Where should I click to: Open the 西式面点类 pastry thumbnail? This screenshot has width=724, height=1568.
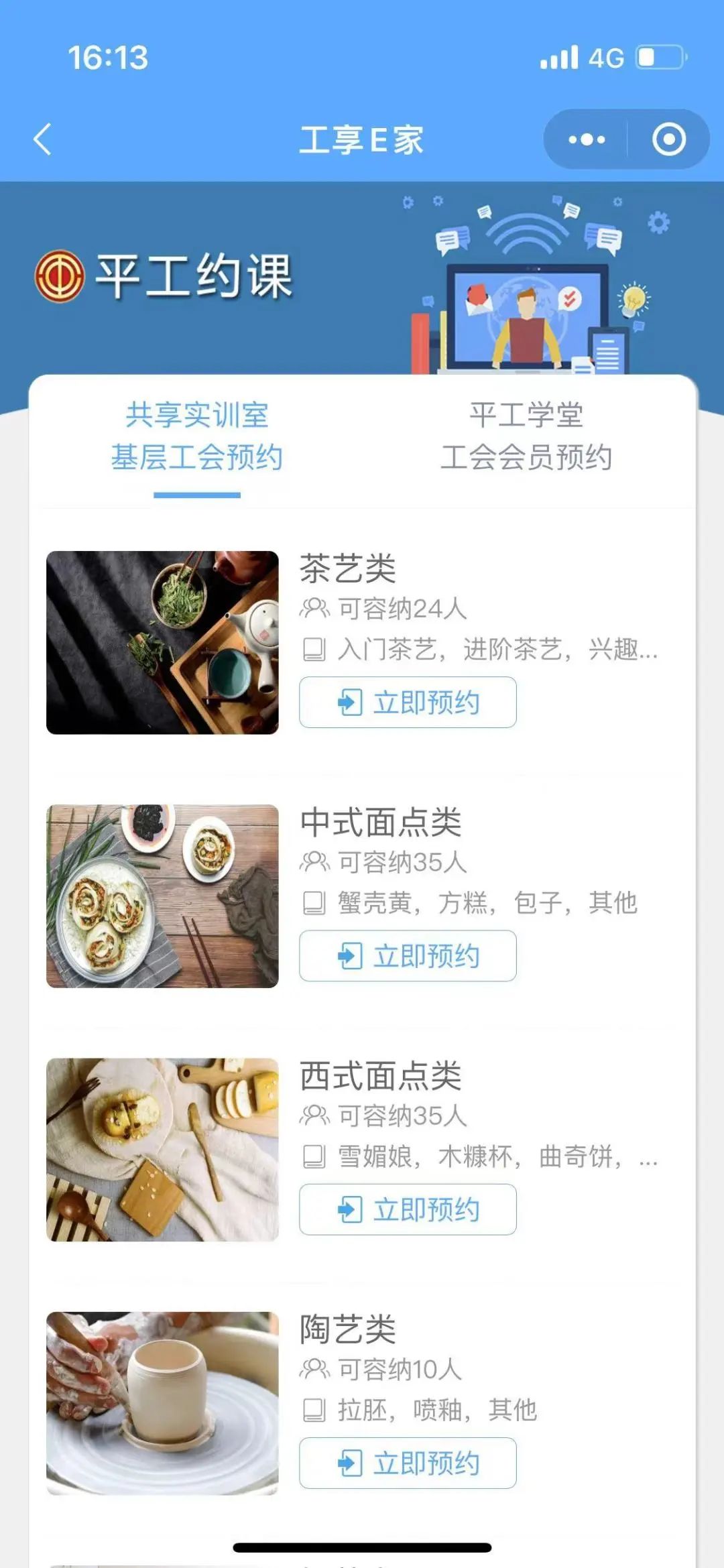coord(162,1150)
